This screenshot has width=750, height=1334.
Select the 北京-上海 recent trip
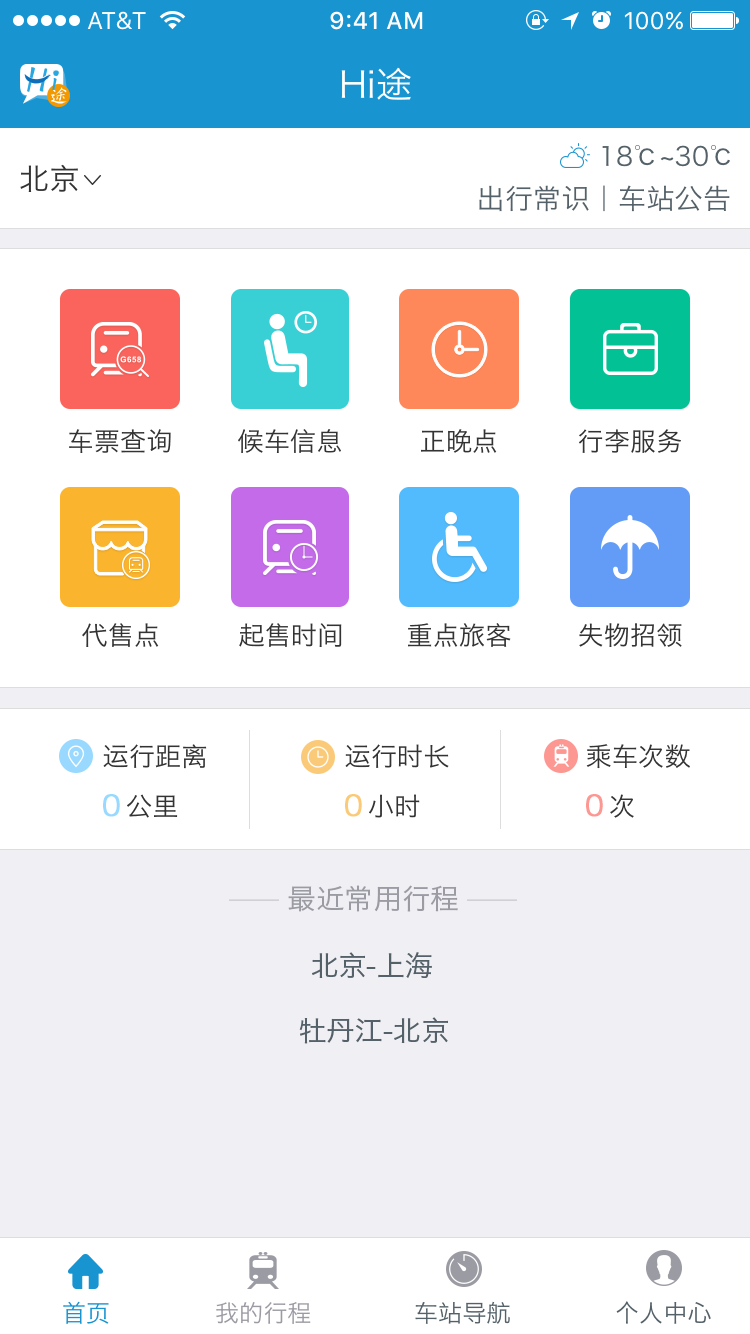(372, 966)
